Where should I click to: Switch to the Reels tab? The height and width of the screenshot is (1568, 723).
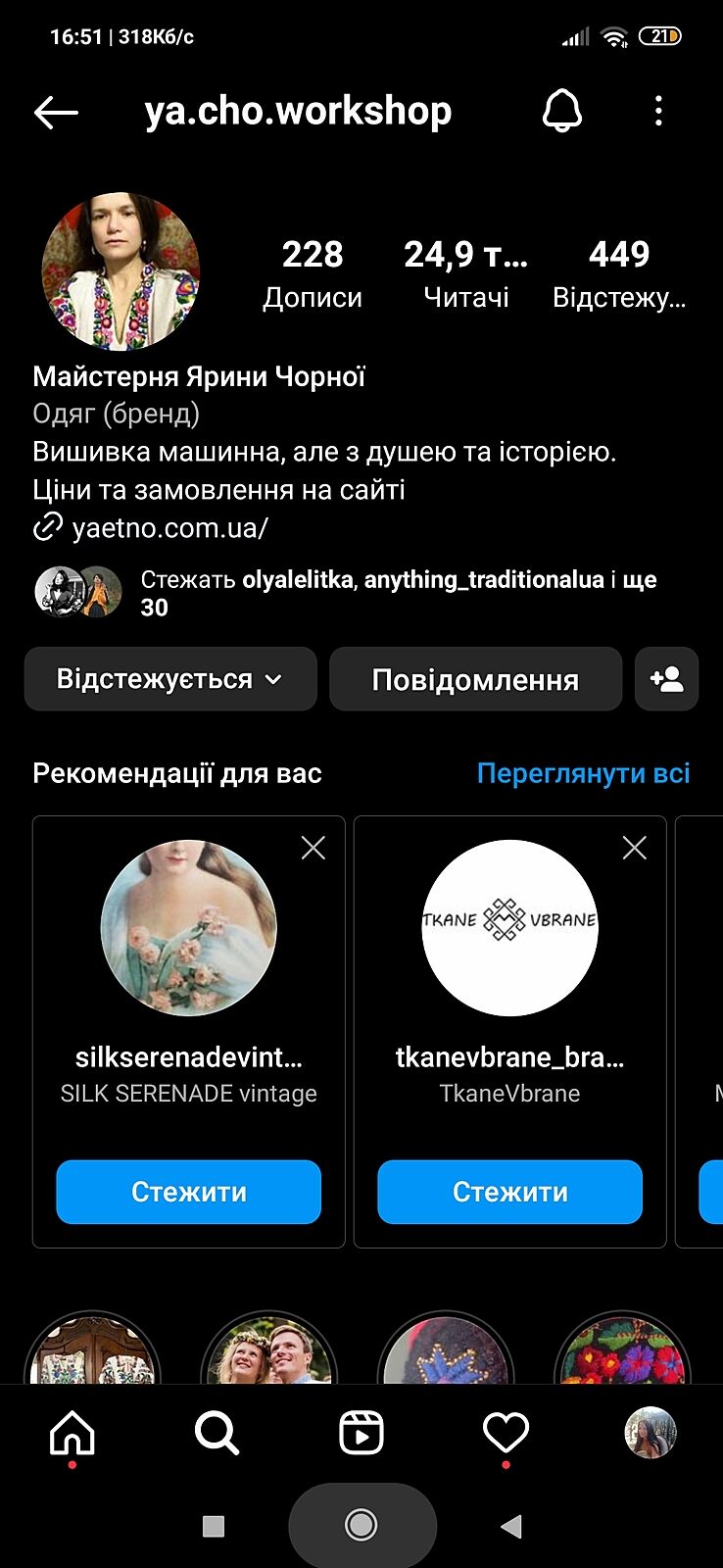click(x=361, y=1434)
